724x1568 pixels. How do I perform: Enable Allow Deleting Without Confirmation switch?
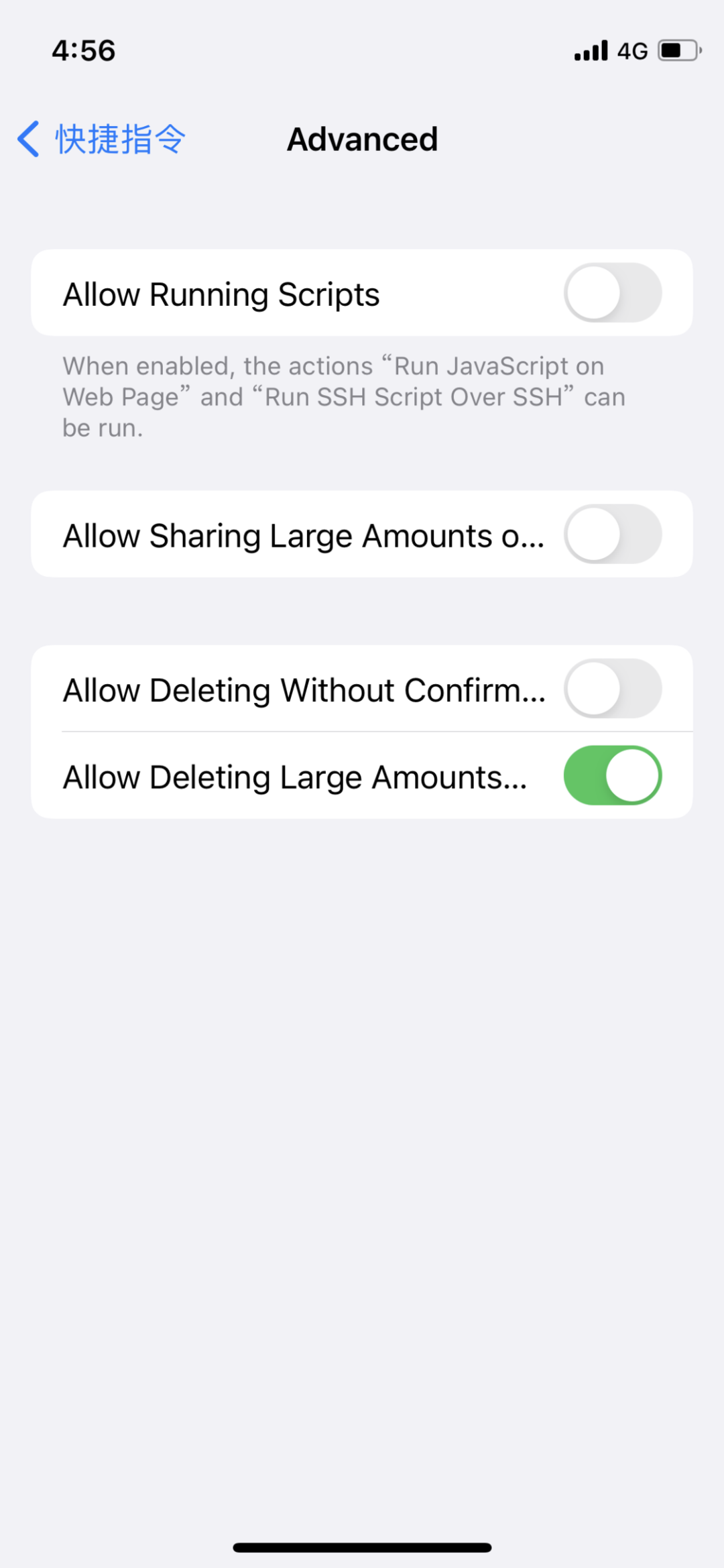(612, 689)
